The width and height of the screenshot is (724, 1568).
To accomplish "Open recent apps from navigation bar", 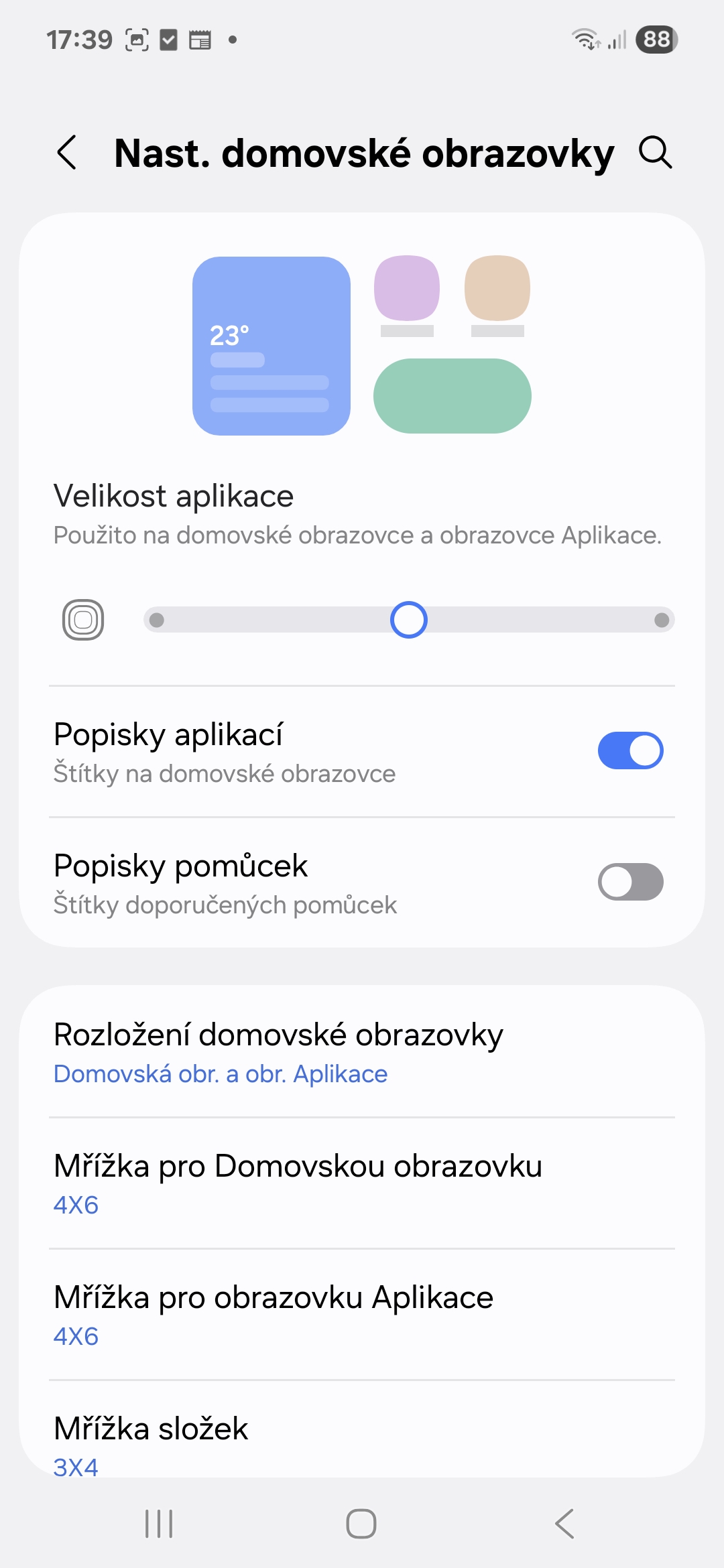I will [159, 1524].
